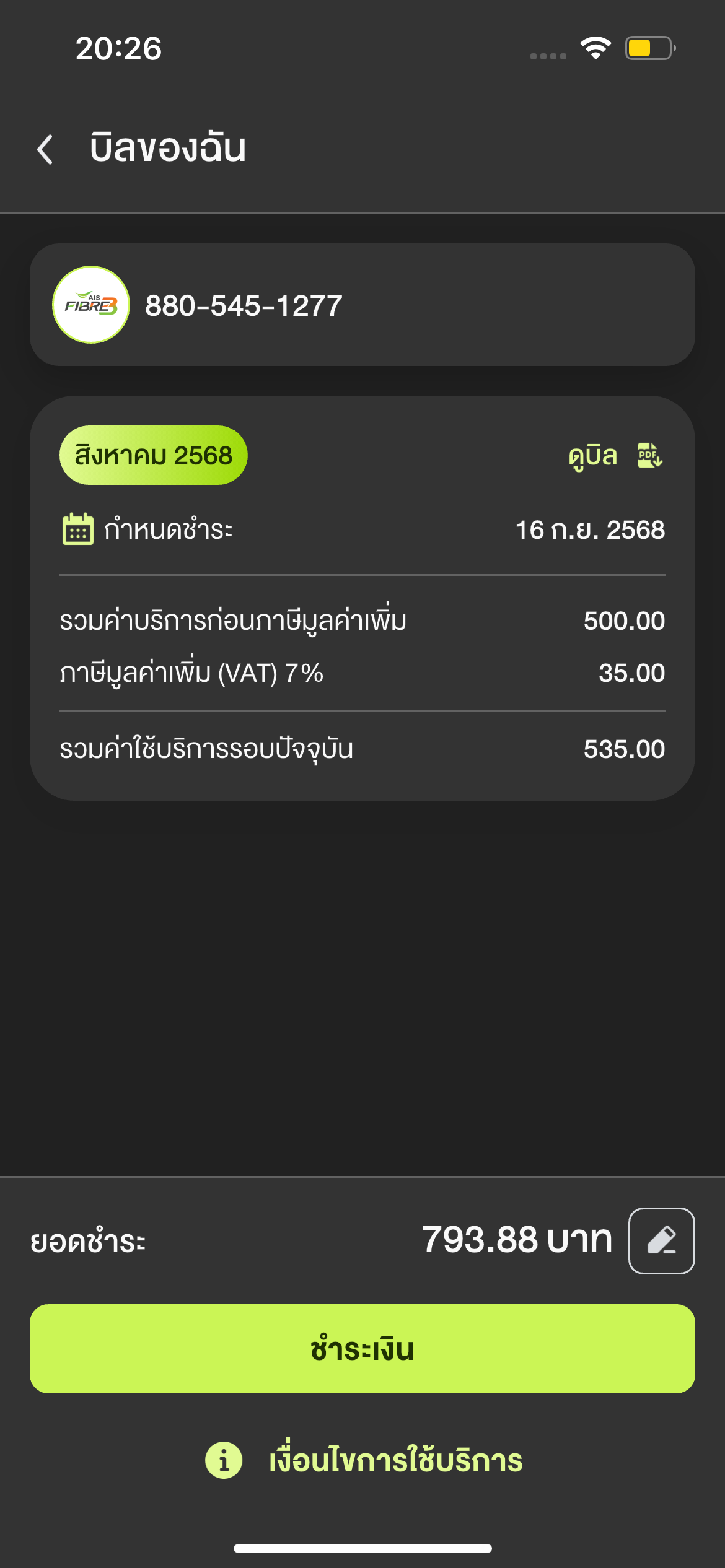Edit the ยอดชำระ payment amount

pyautogui.click(x=661, y=1240)
